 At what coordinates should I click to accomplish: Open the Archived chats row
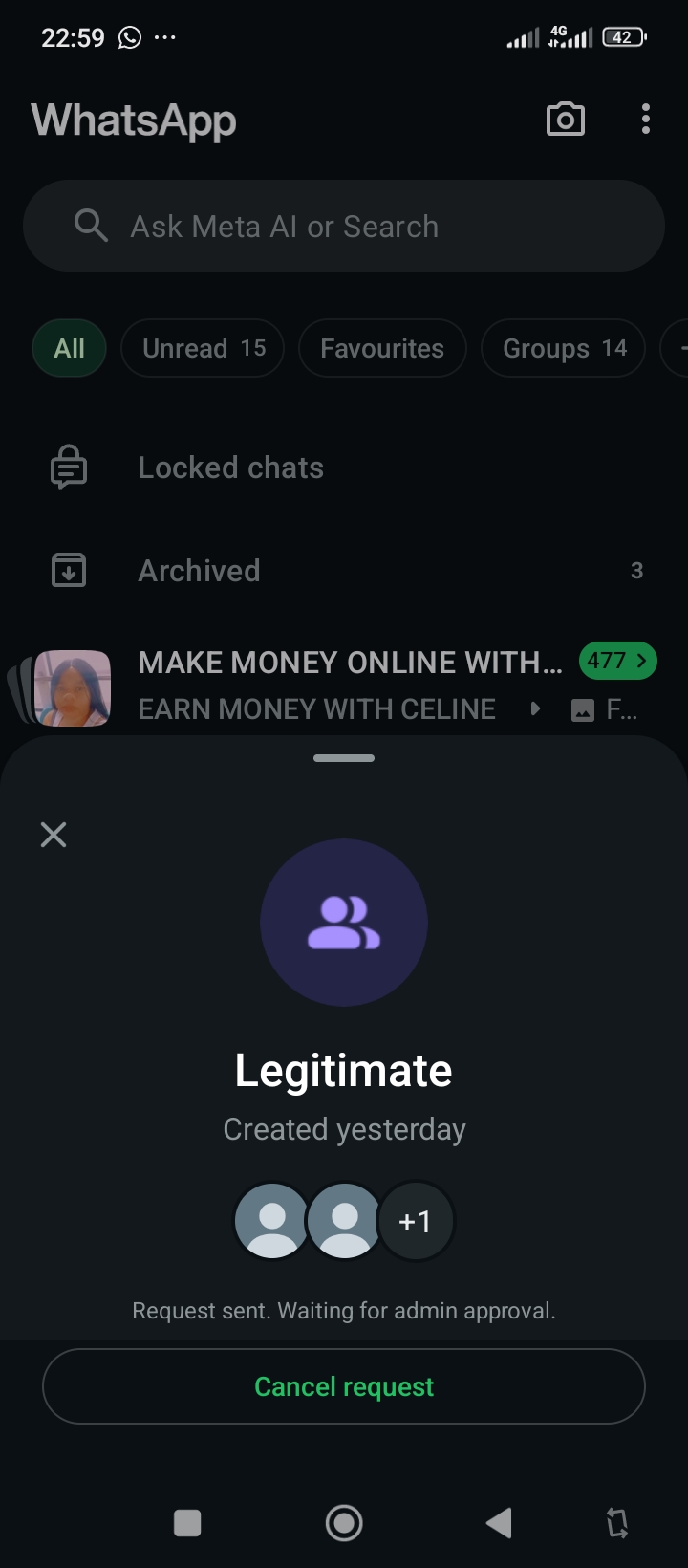(199, 571)
